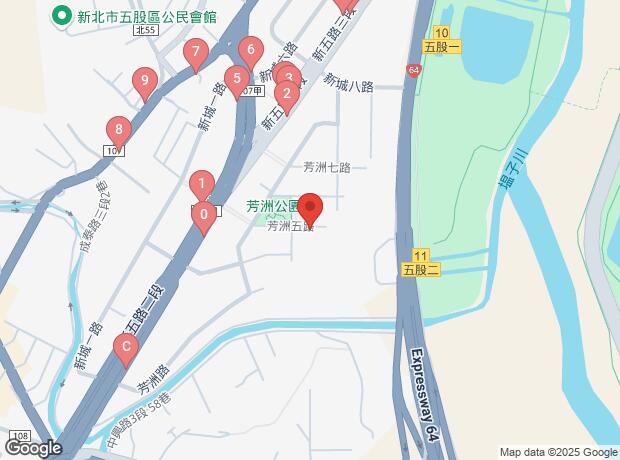Open map marker number 2

pyautogui.click(x=285, y=96)
